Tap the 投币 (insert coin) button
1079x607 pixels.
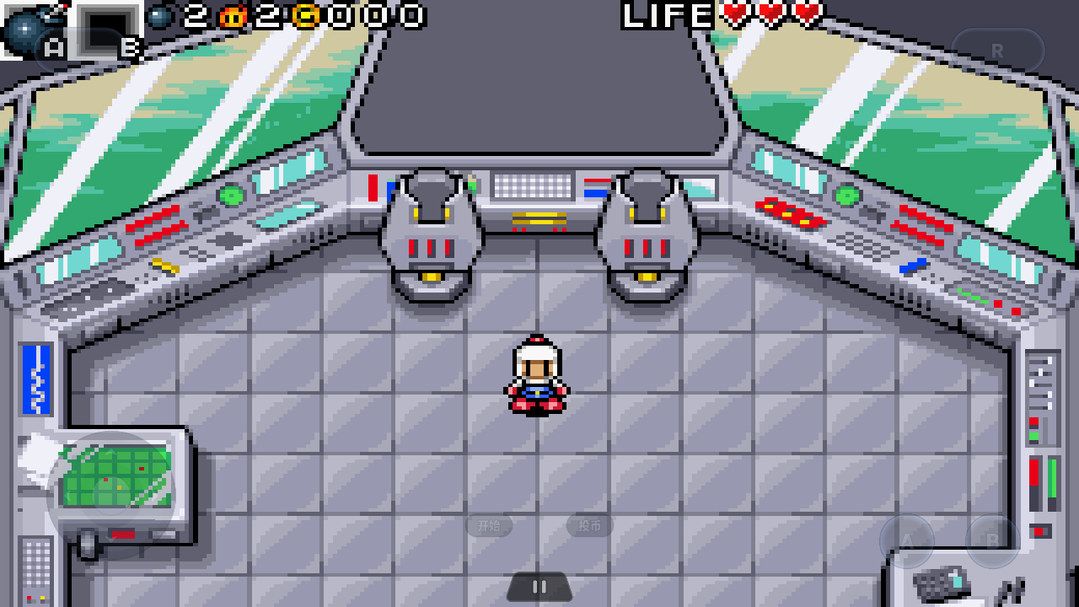tap(590, 525)
